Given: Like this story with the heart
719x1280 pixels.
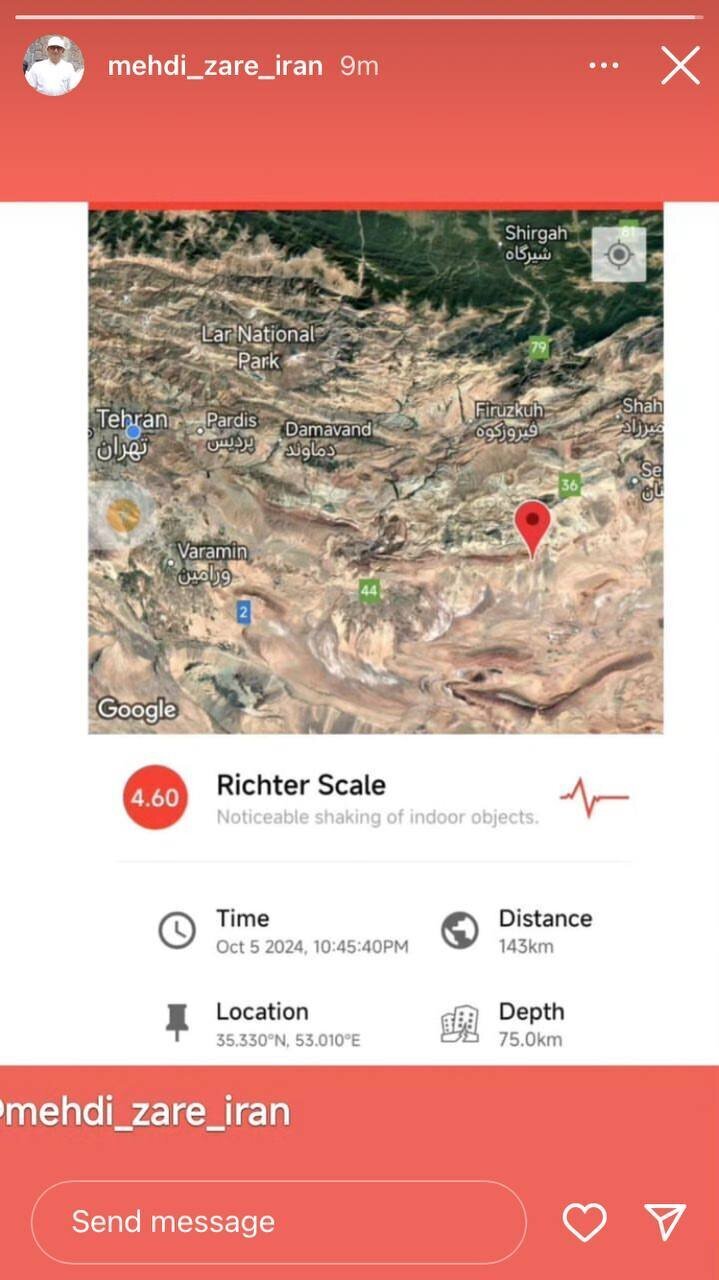Looking at the screenshot, I should point(584,1221).
